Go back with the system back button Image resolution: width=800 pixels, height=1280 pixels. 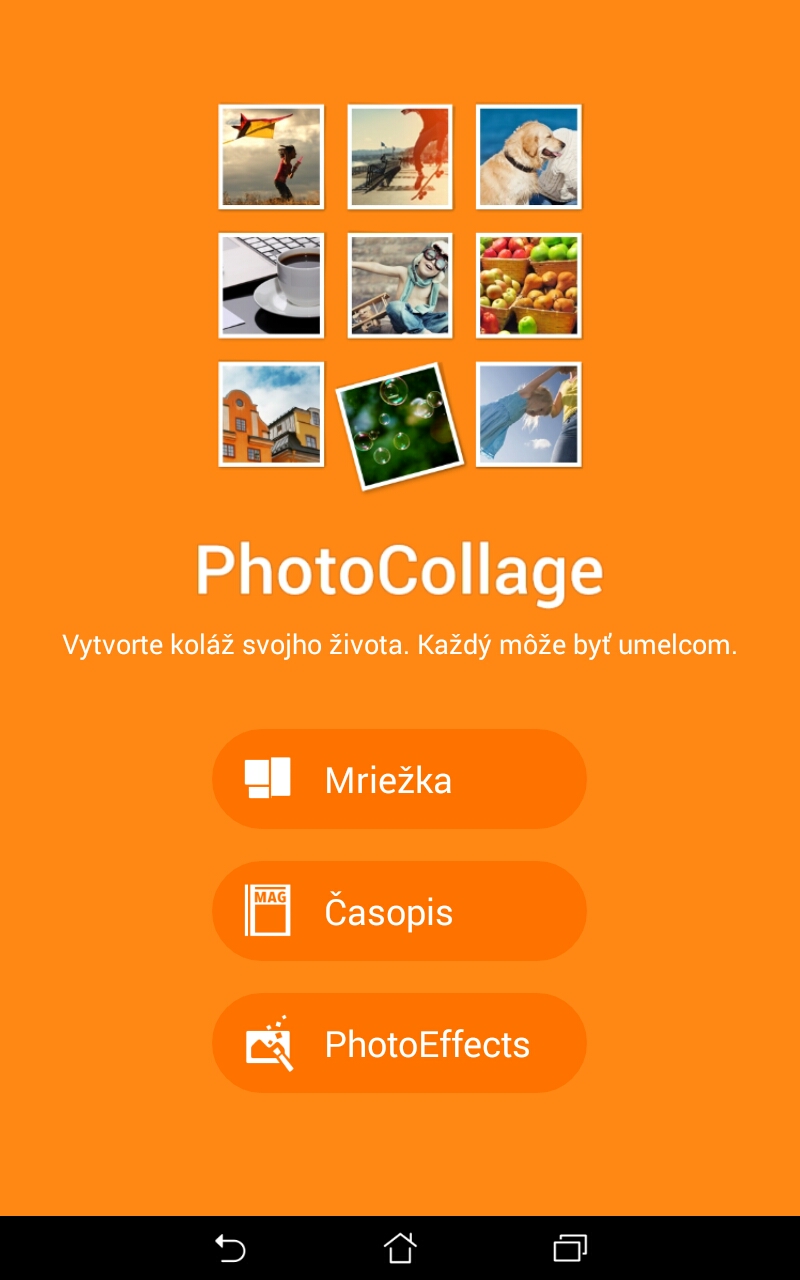[x=230, y=1248]
